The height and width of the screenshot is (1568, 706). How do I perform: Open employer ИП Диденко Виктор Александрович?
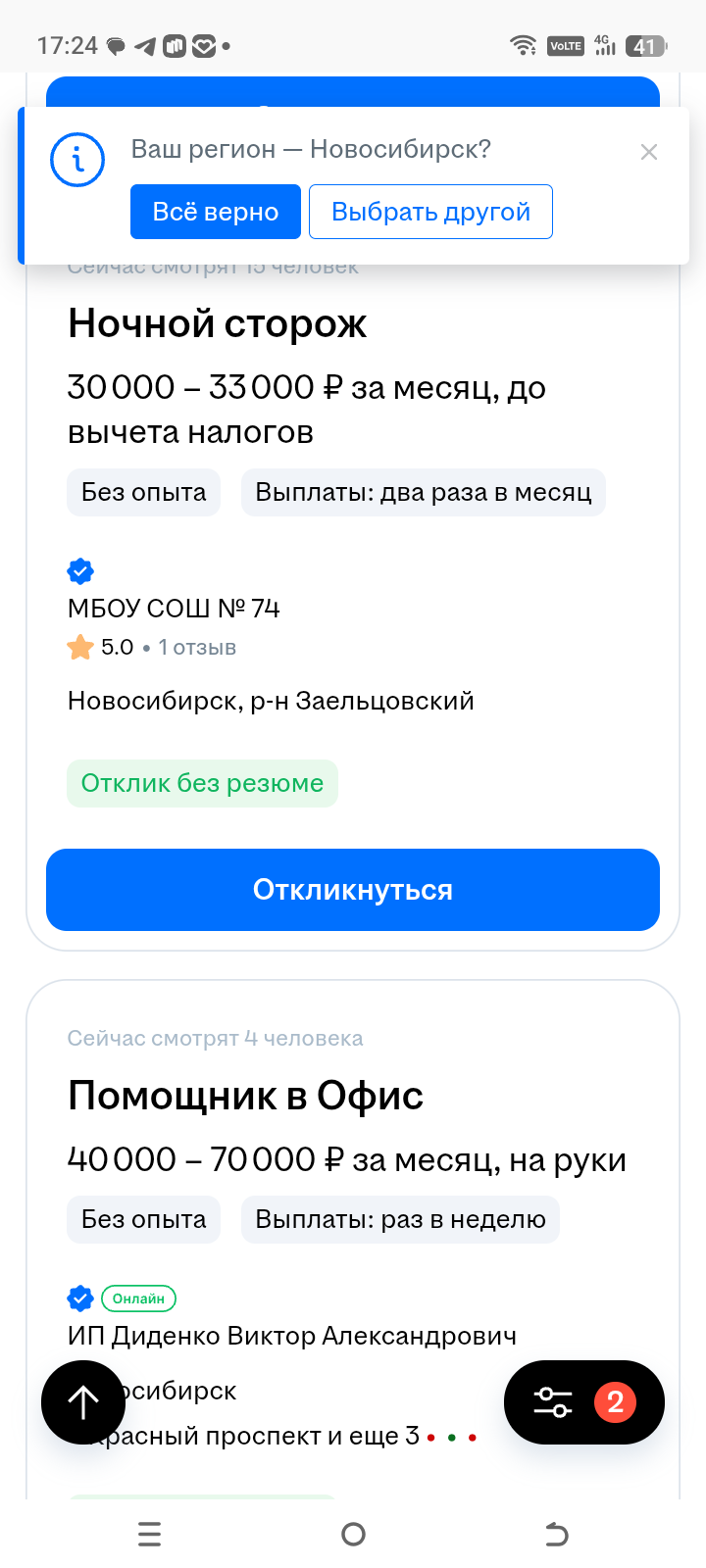[x=292, y=1336]
